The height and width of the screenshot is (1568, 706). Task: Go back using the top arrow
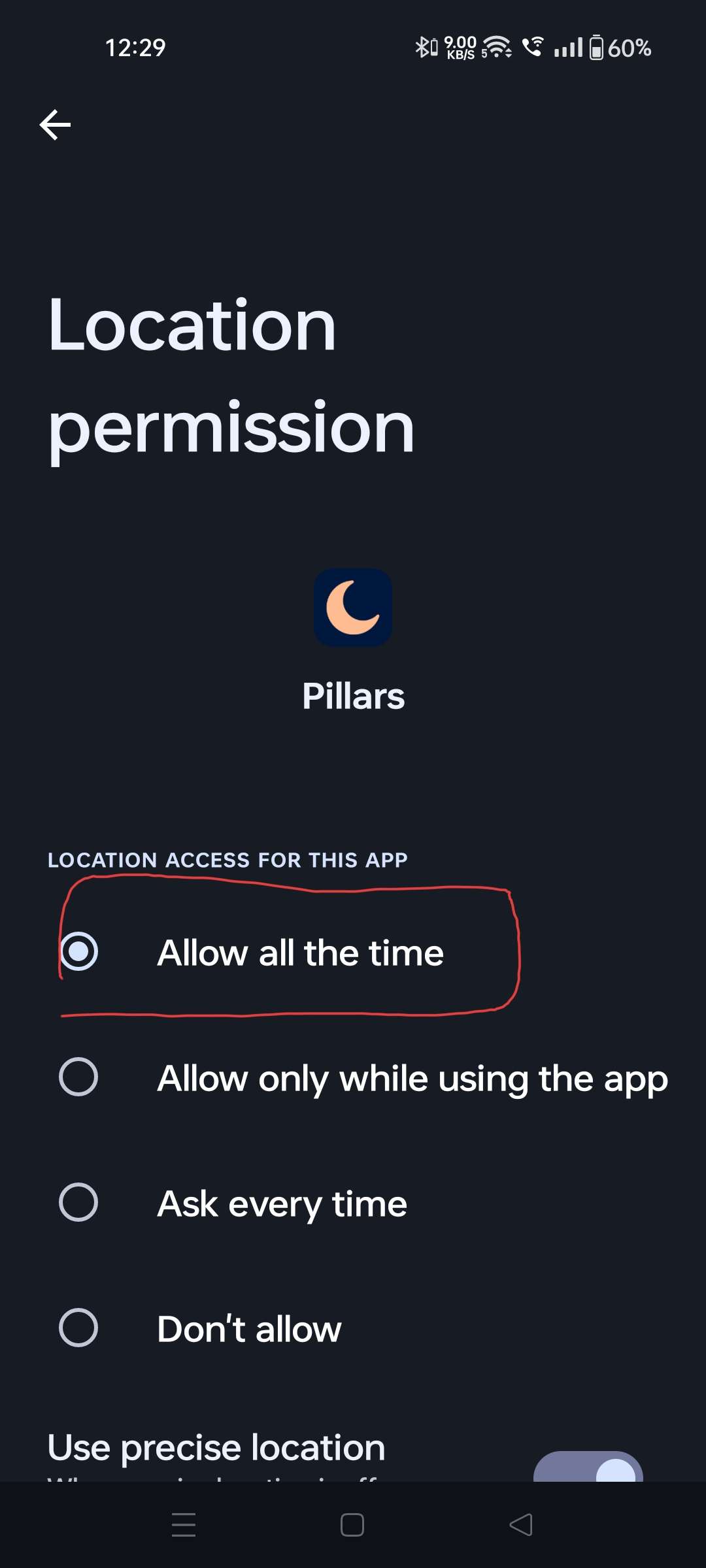point(55,125)
